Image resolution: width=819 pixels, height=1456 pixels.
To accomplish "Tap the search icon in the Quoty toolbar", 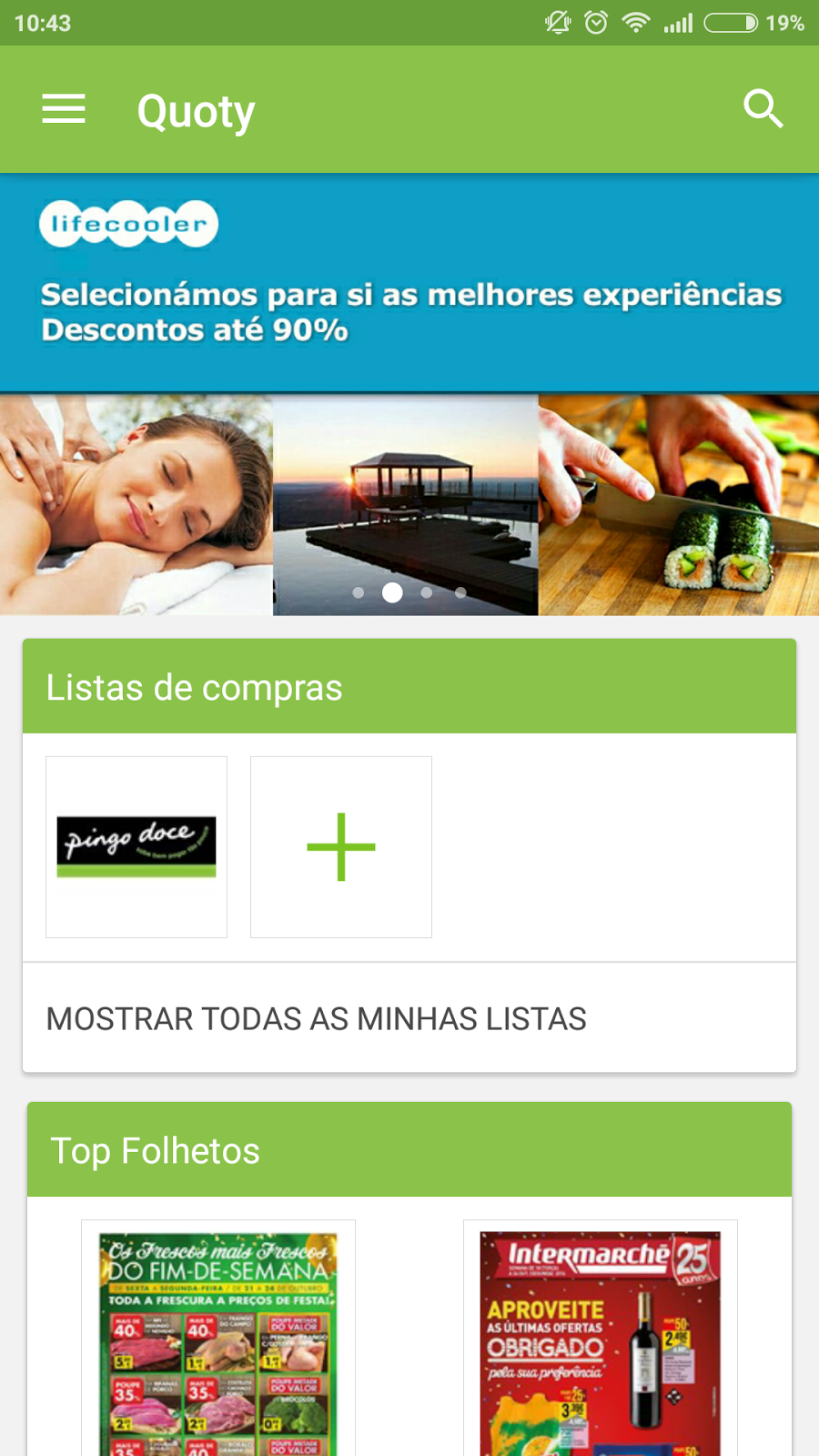I will coord(763,108).
